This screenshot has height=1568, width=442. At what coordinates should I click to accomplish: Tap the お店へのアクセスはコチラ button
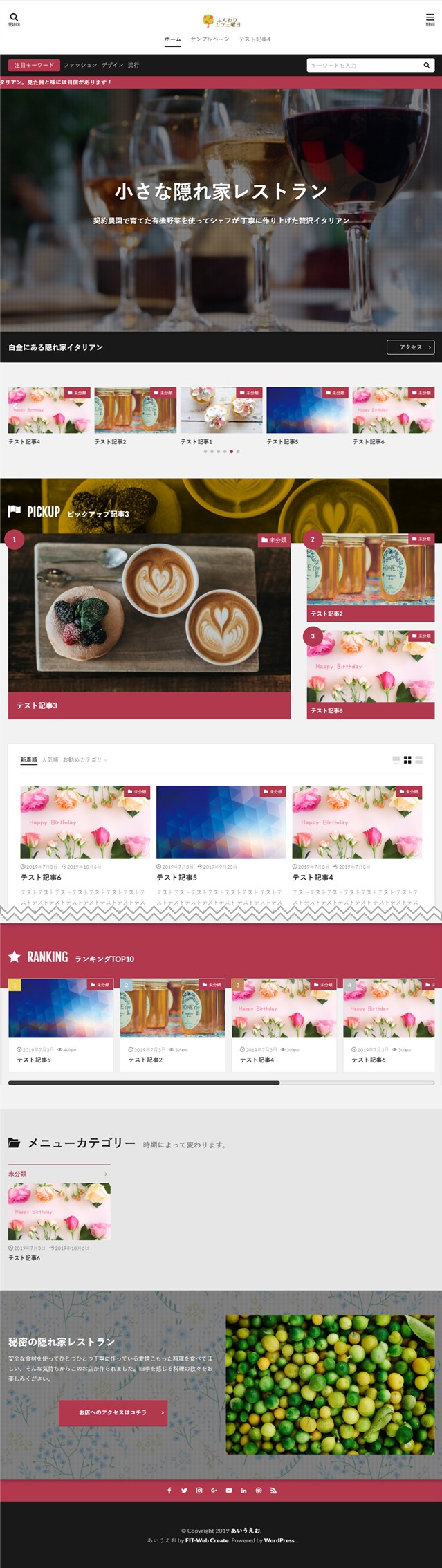click(113, 1412)
